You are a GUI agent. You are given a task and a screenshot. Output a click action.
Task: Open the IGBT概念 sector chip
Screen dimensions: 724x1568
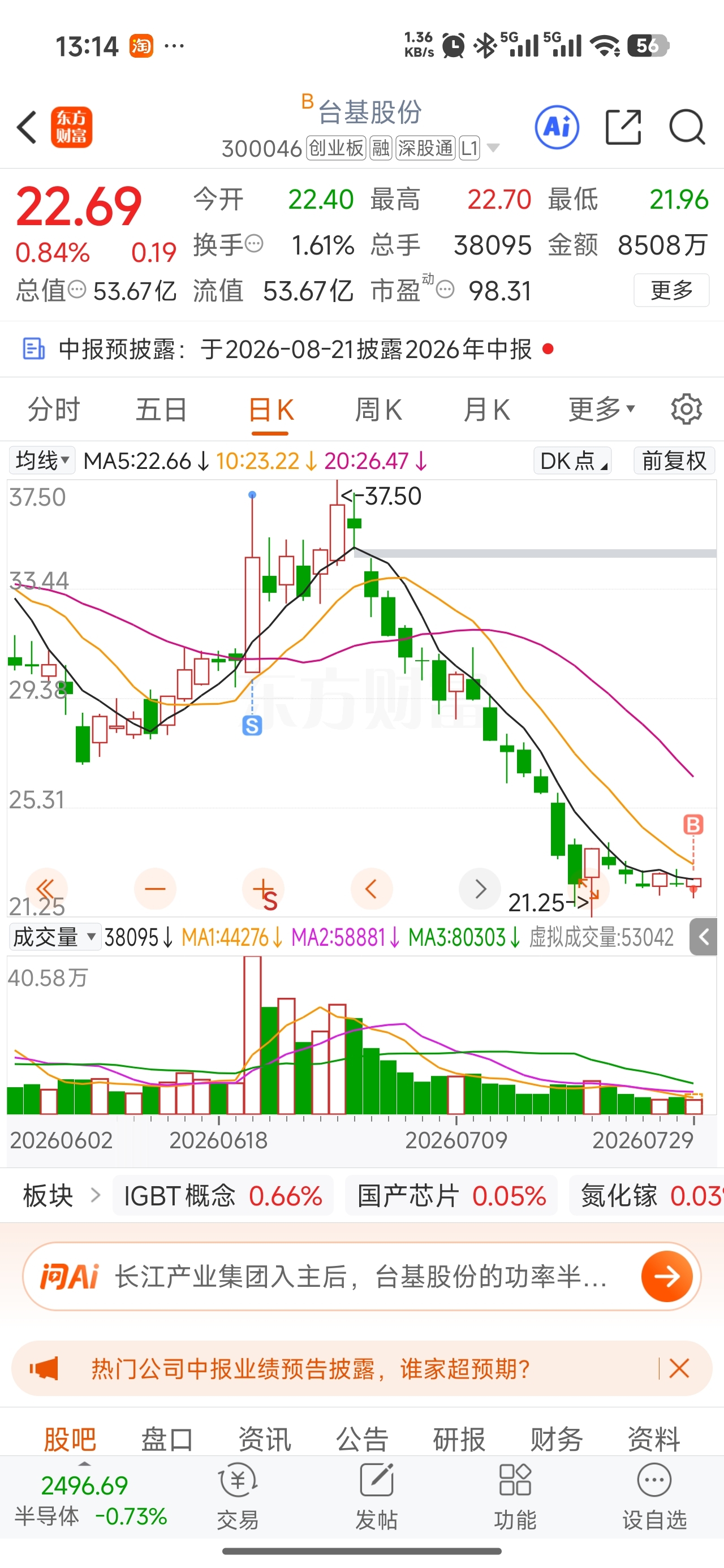click(223, 1196)
